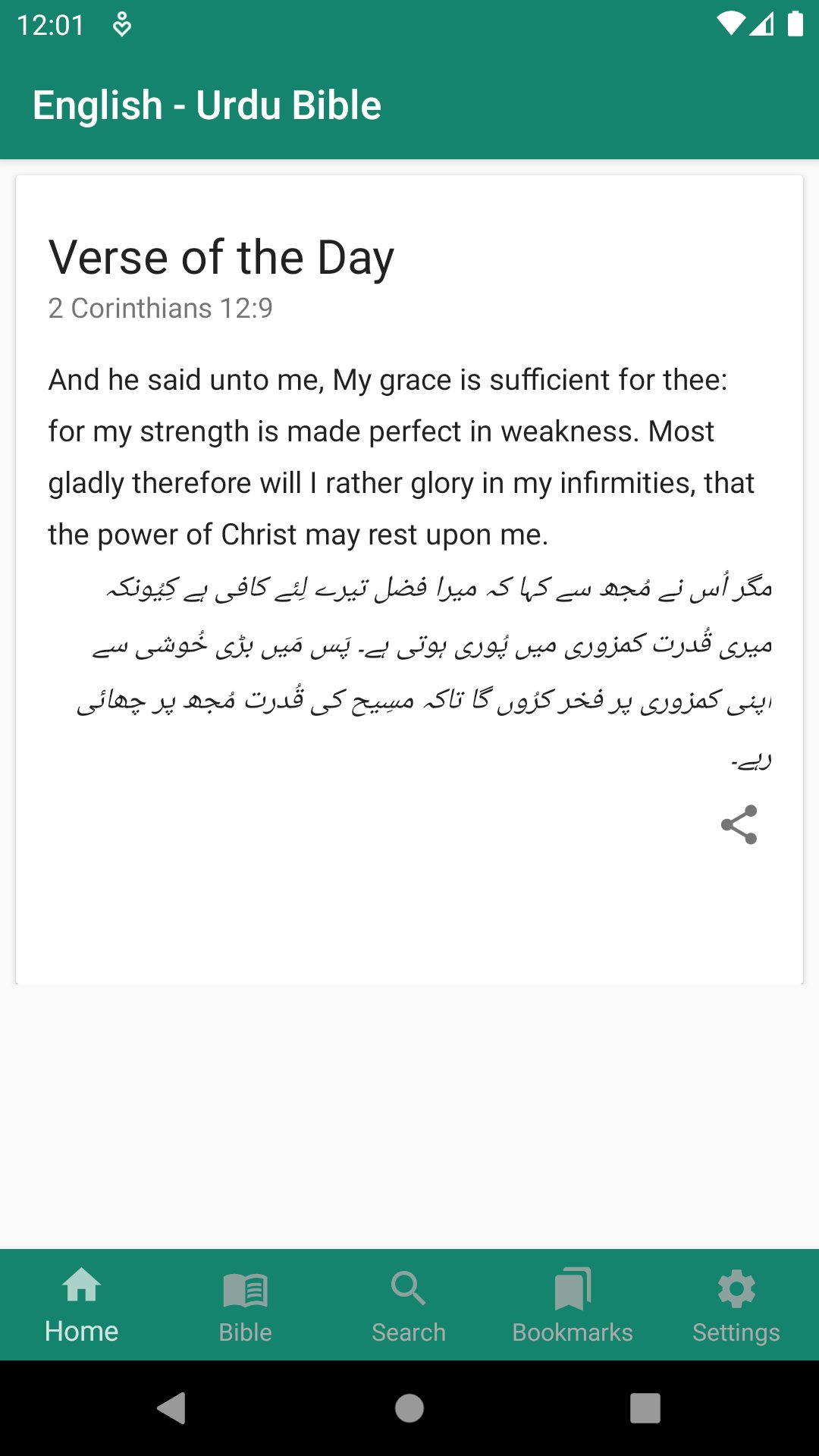Viewport: 819px width, 1456px height.
Task: Open Settings using the gear icon
Action: 736,1287
